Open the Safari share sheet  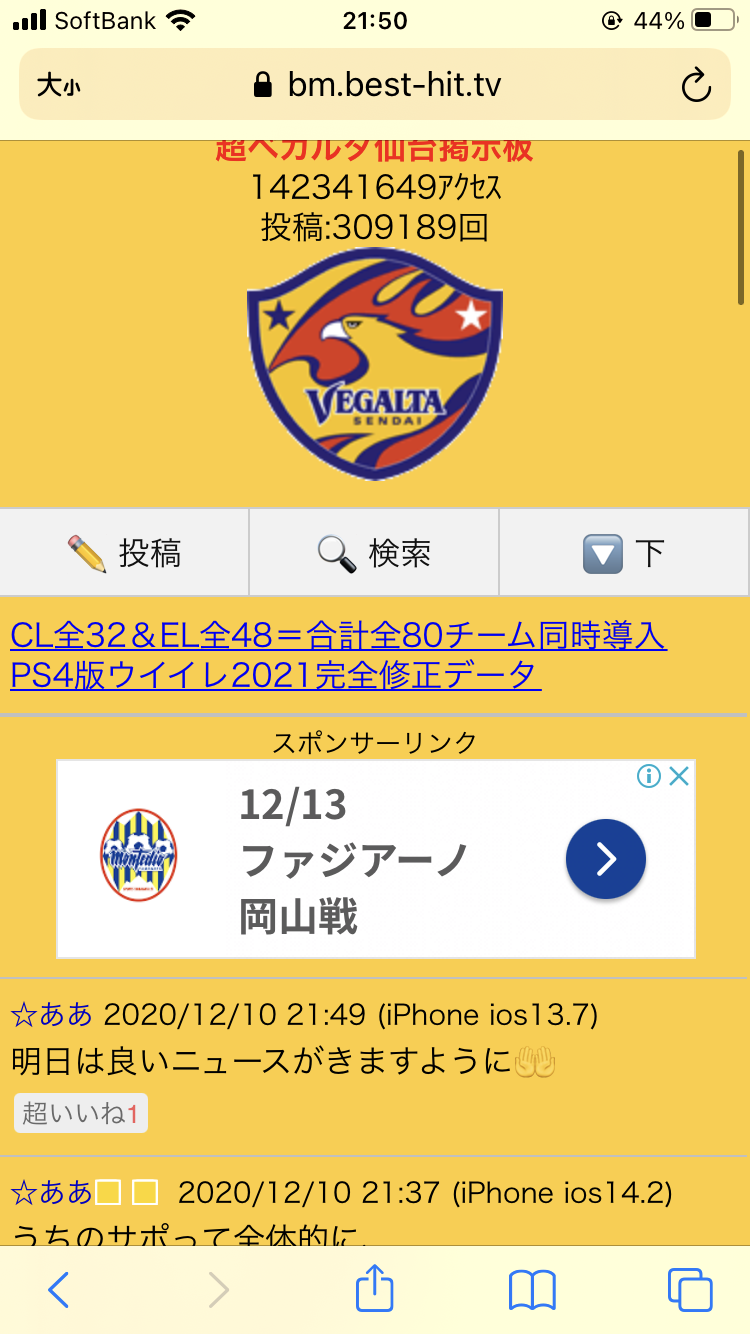[375, 1288]
